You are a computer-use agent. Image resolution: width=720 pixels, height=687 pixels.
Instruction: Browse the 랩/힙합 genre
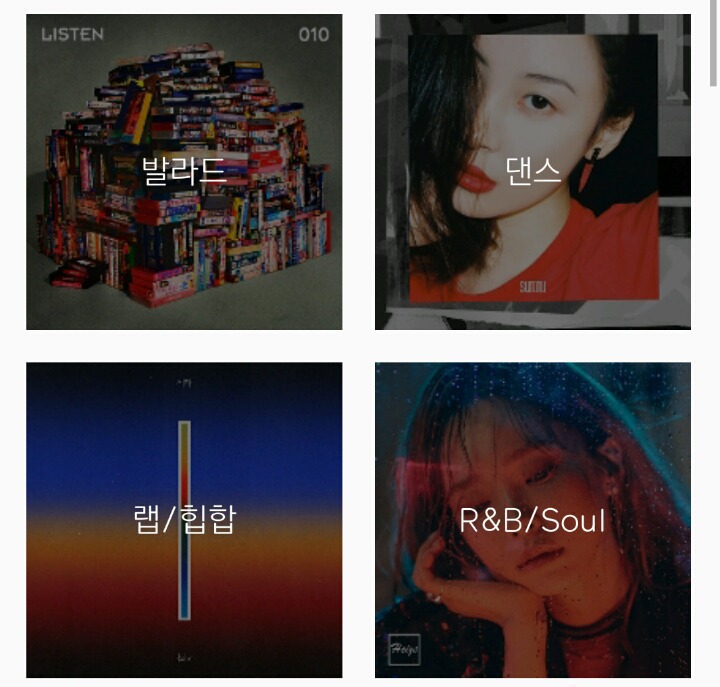184,519
